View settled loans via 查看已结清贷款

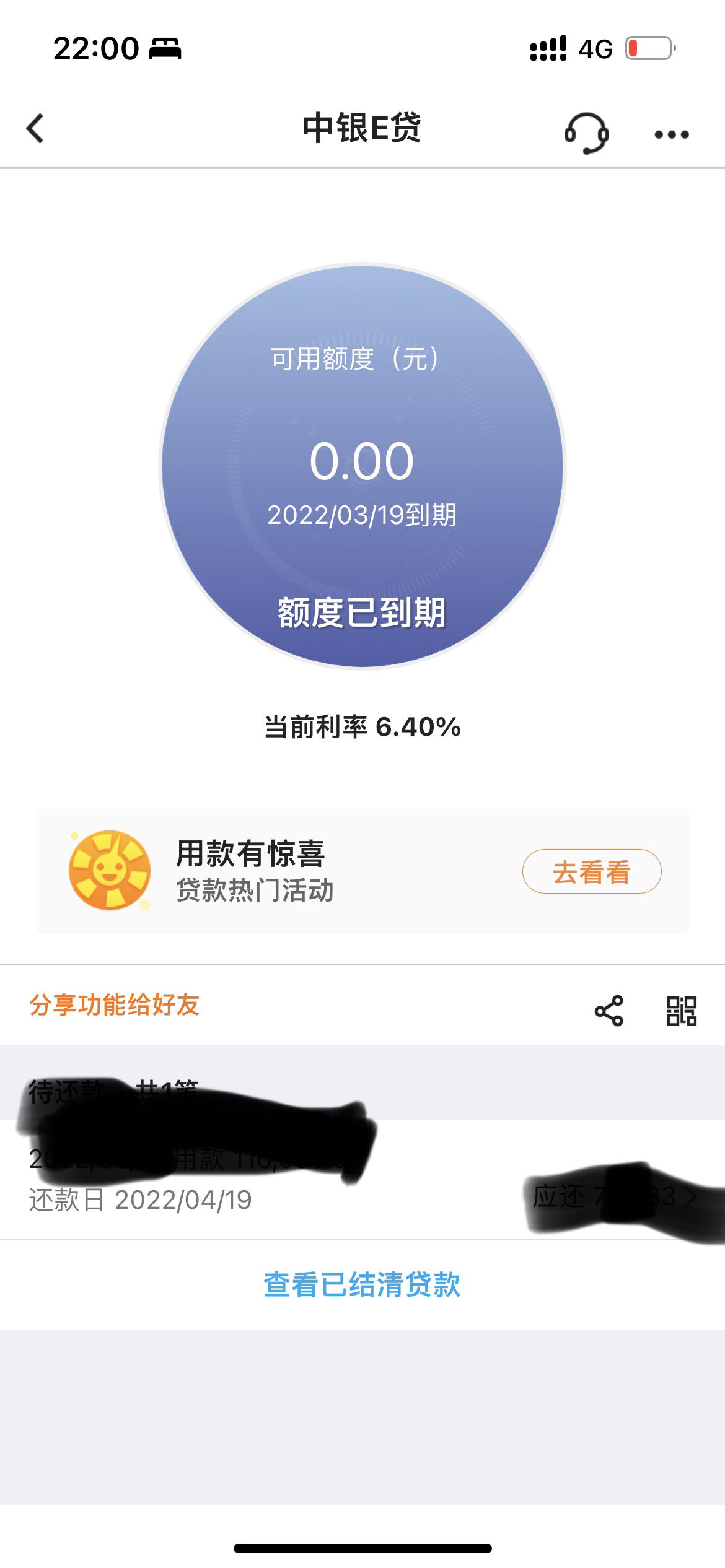pos(362,1284)
